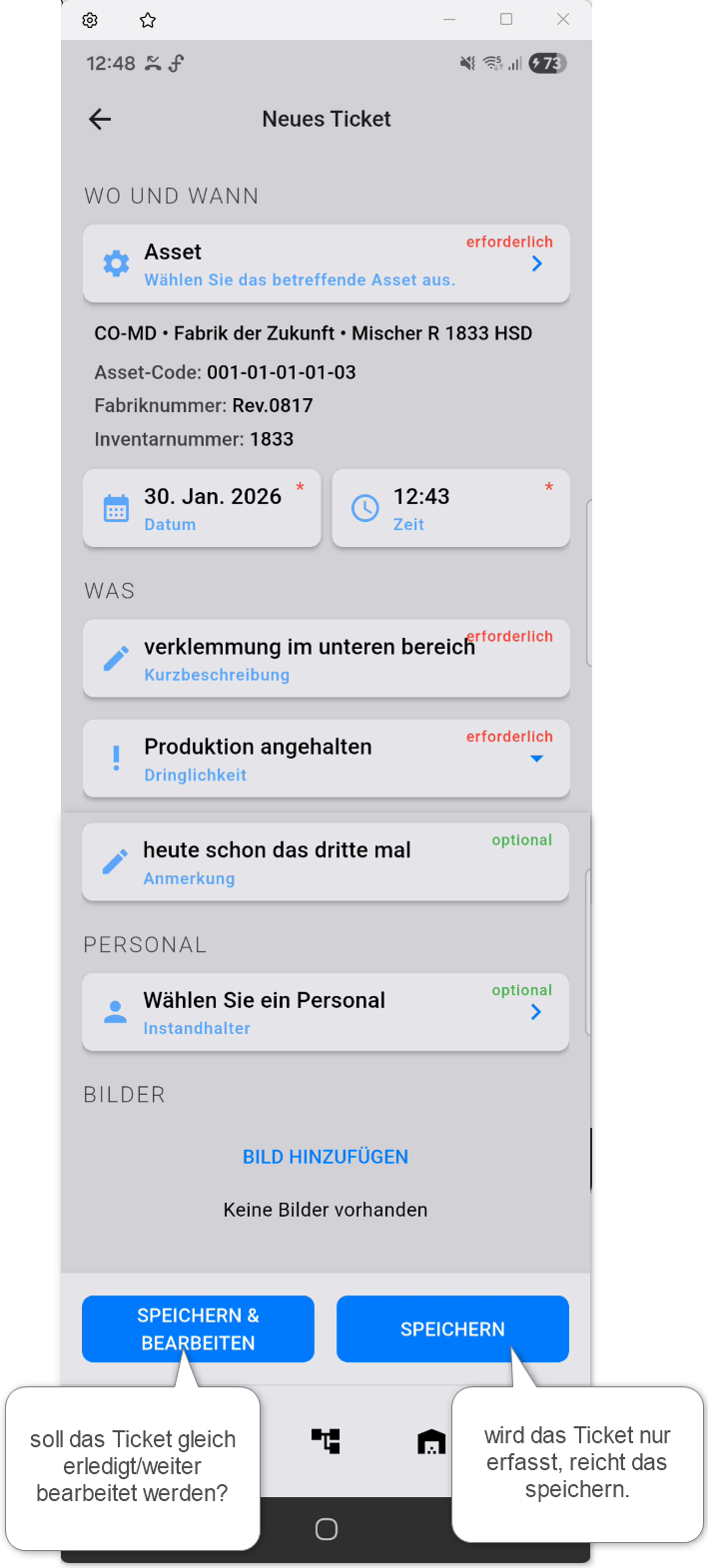Open the building tab in bottom bar

click(x=431, y=1441)
